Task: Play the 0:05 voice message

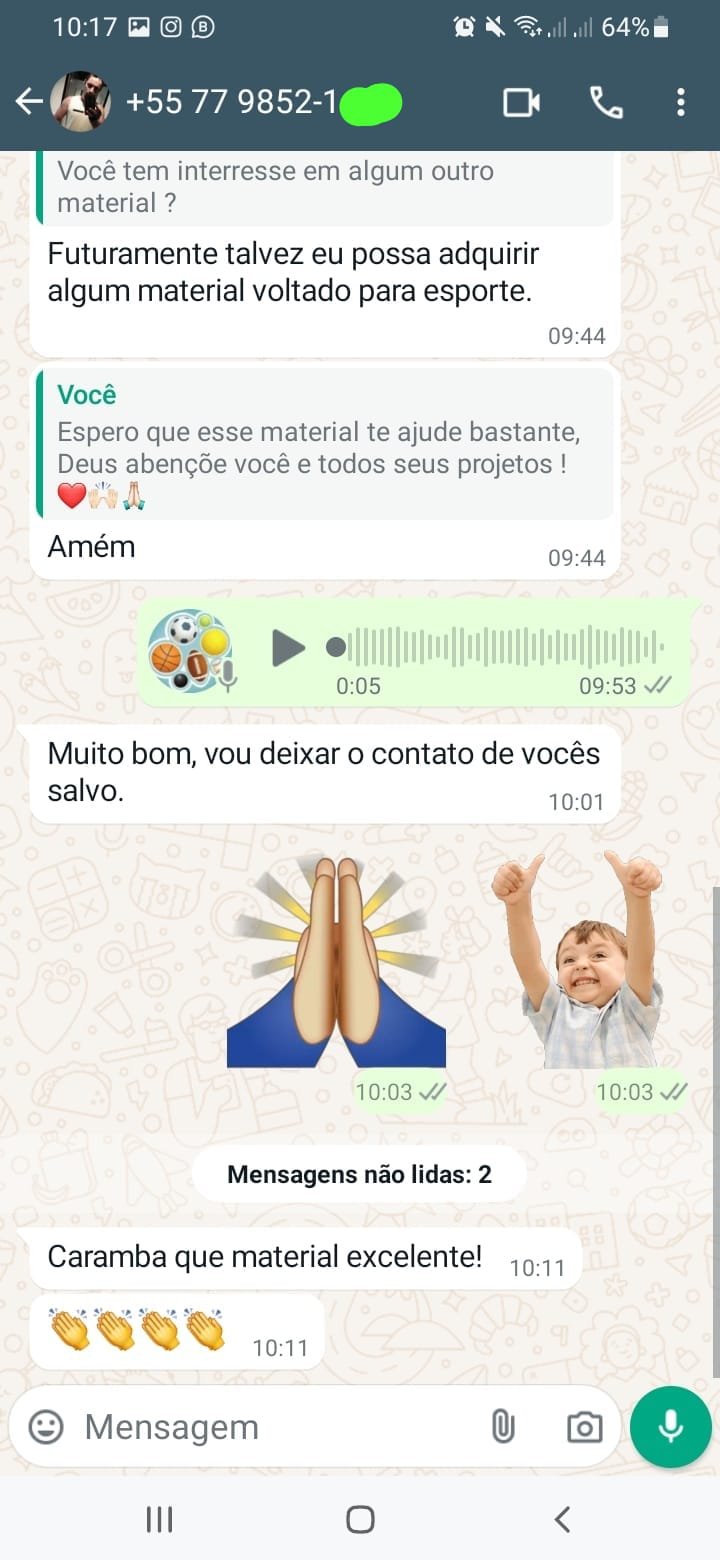Action: pyautogui.click(x=289, y=648)
